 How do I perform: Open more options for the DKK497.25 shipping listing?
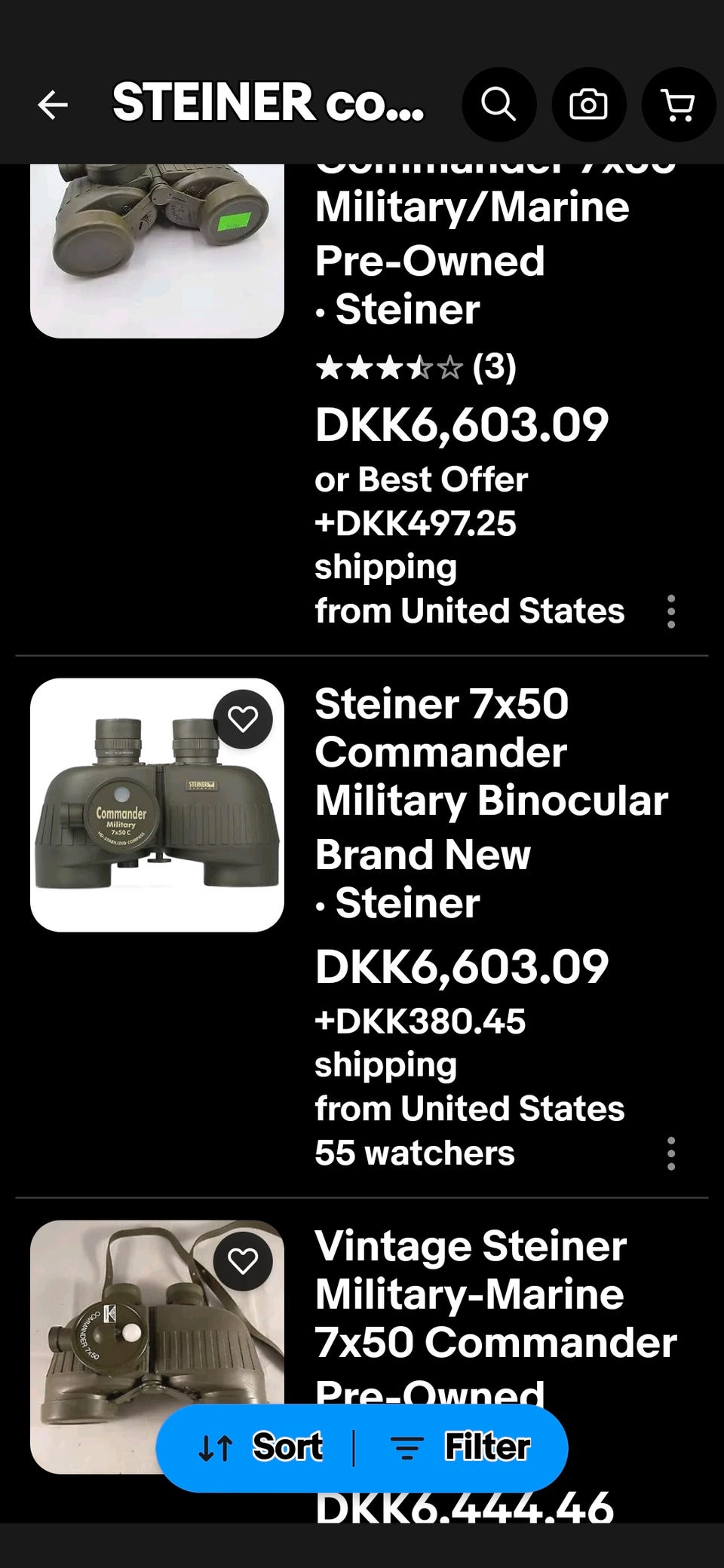pos(671,611)
